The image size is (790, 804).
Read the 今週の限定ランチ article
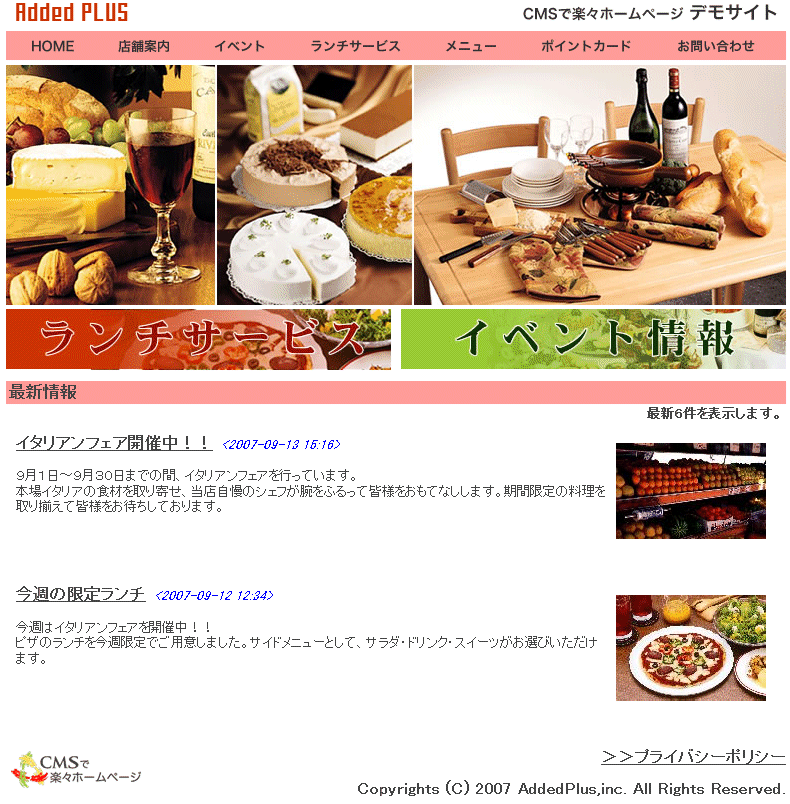coord(80,594)
